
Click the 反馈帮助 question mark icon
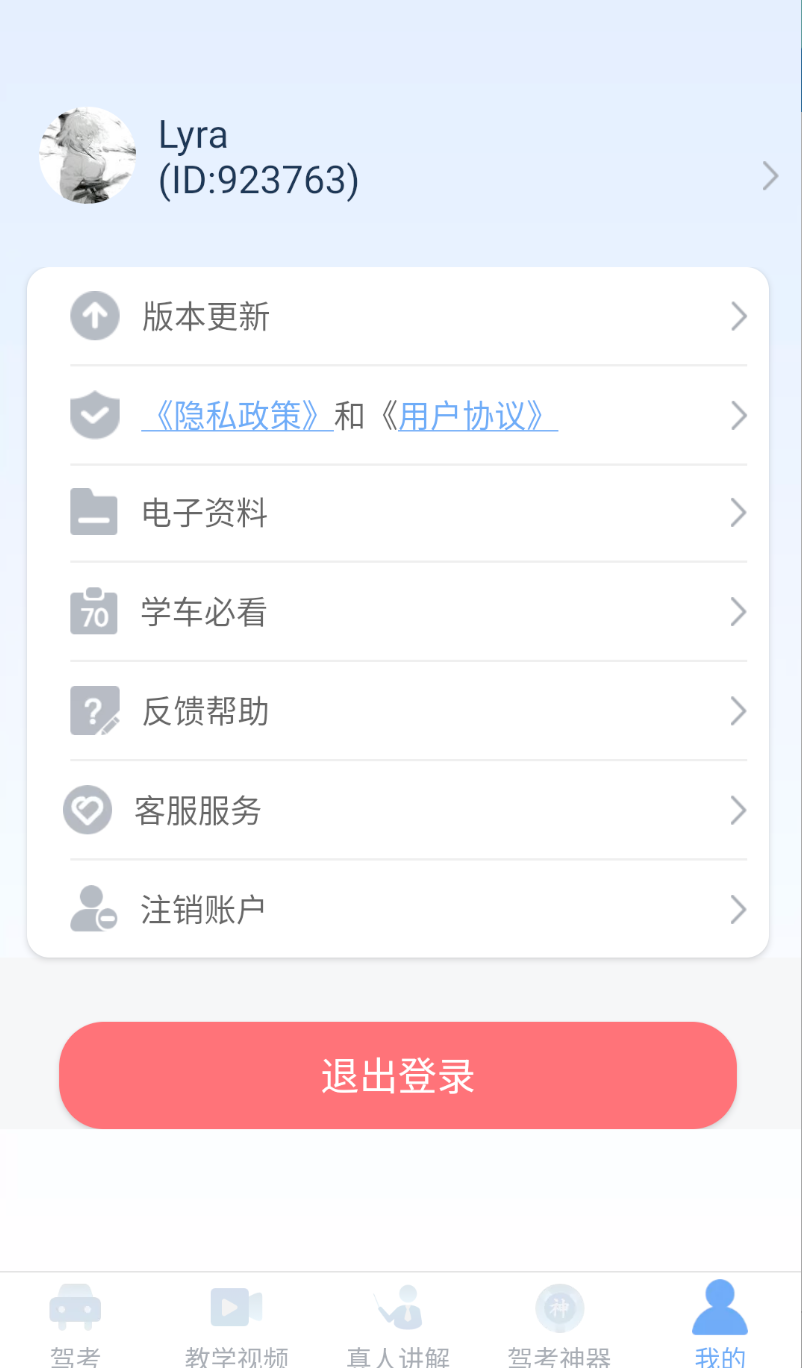(x=94, y=711)
